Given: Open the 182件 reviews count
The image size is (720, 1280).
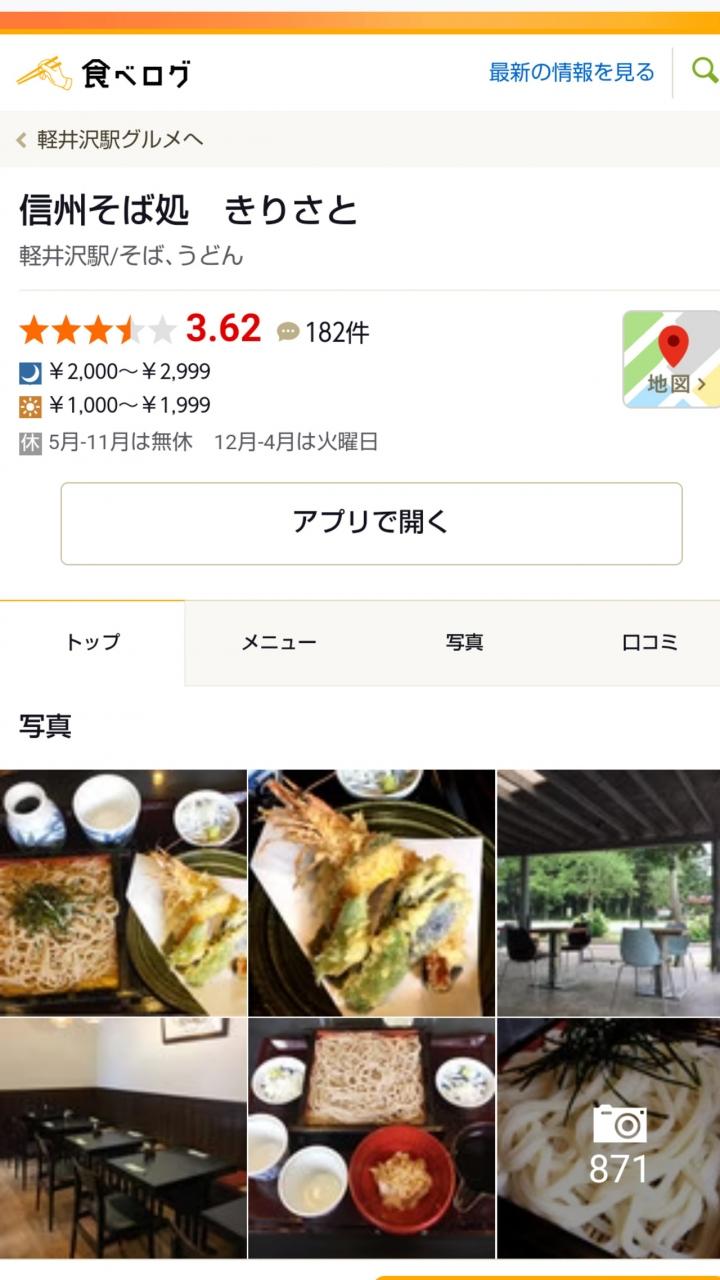Looking at the screenshot, I should click(x=324, y=332).
